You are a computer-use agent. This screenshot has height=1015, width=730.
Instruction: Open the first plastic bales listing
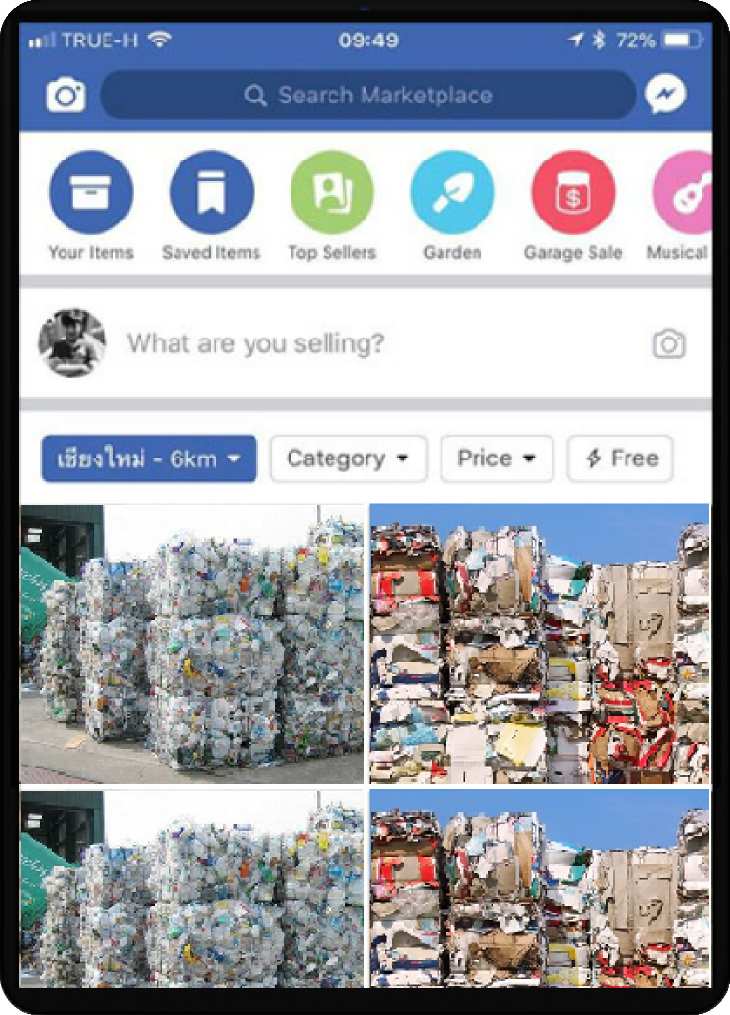(x=192, y=643)
